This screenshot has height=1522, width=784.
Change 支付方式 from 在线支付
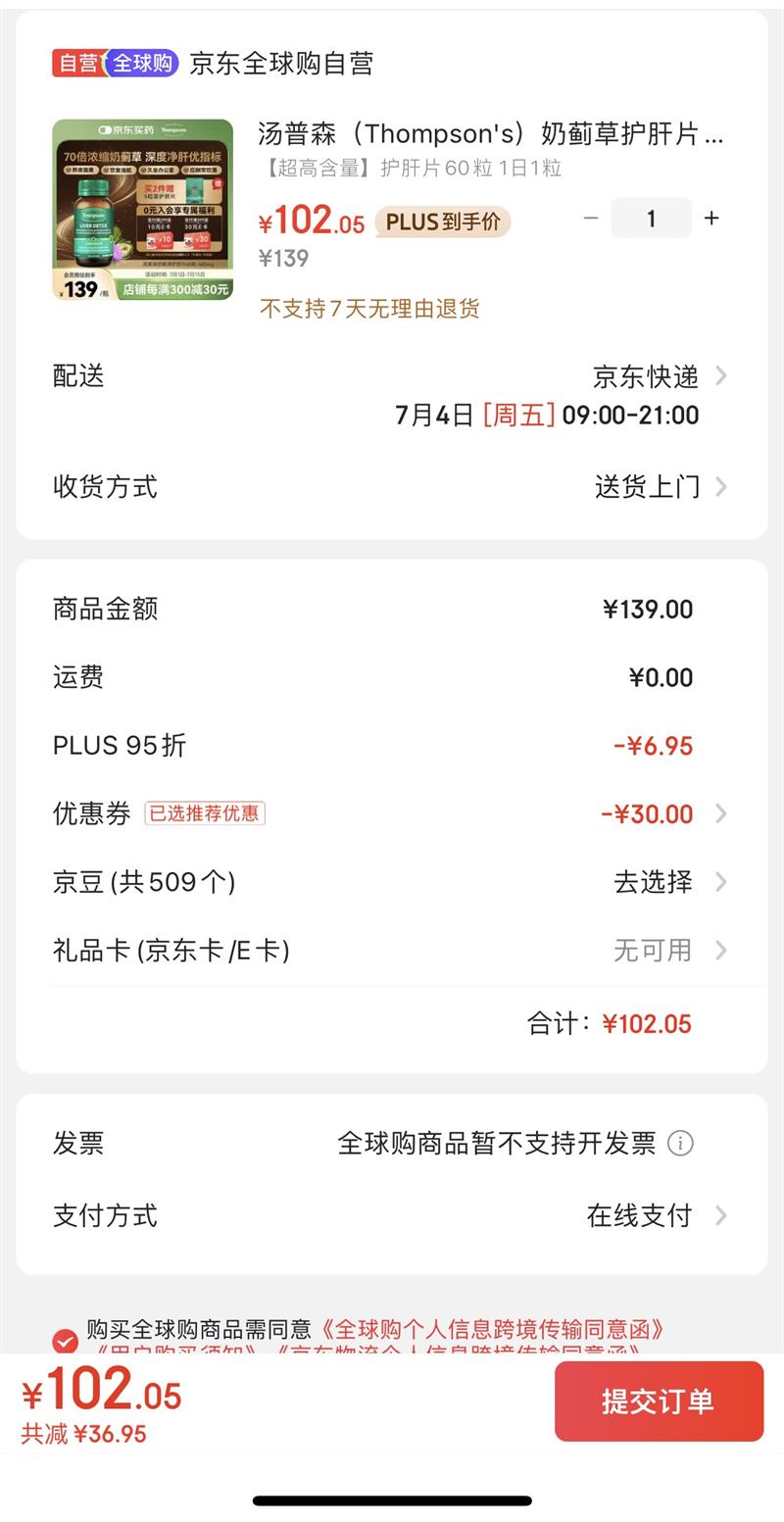click(x=653, y=1215)
